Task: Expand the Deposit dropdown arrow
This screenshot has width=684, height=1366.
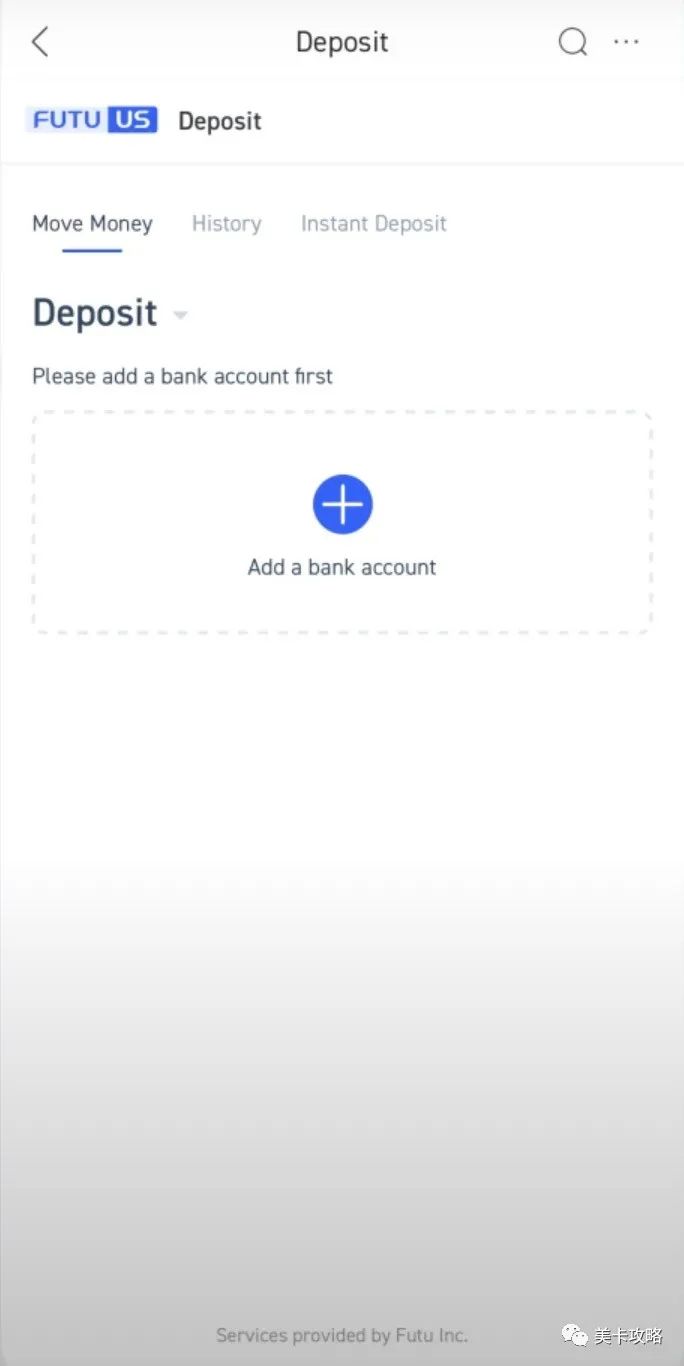Action: click(180, 315)
